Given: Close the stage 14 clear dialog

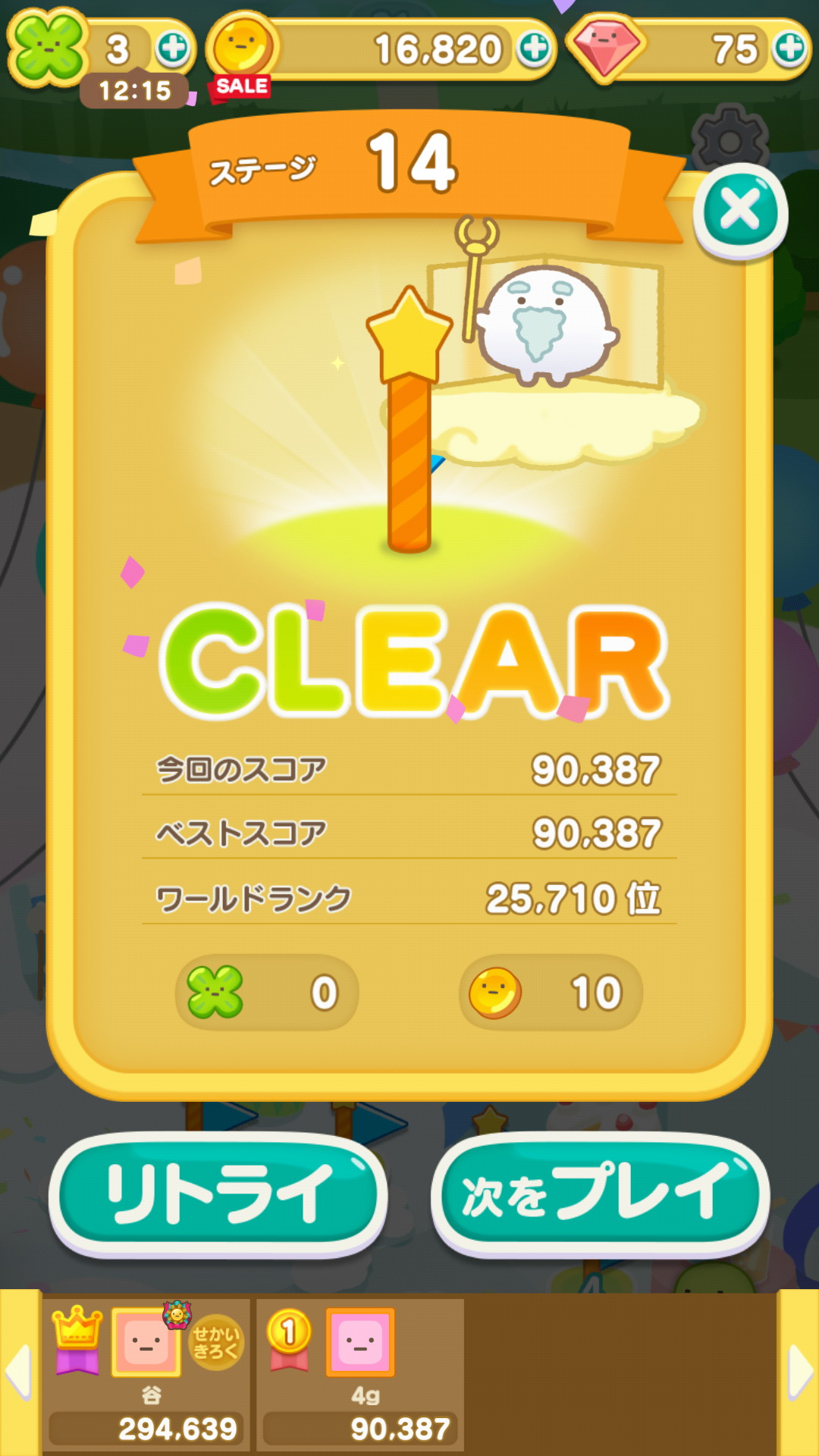Looking at the screenshot, I should (x=740, y=210).
